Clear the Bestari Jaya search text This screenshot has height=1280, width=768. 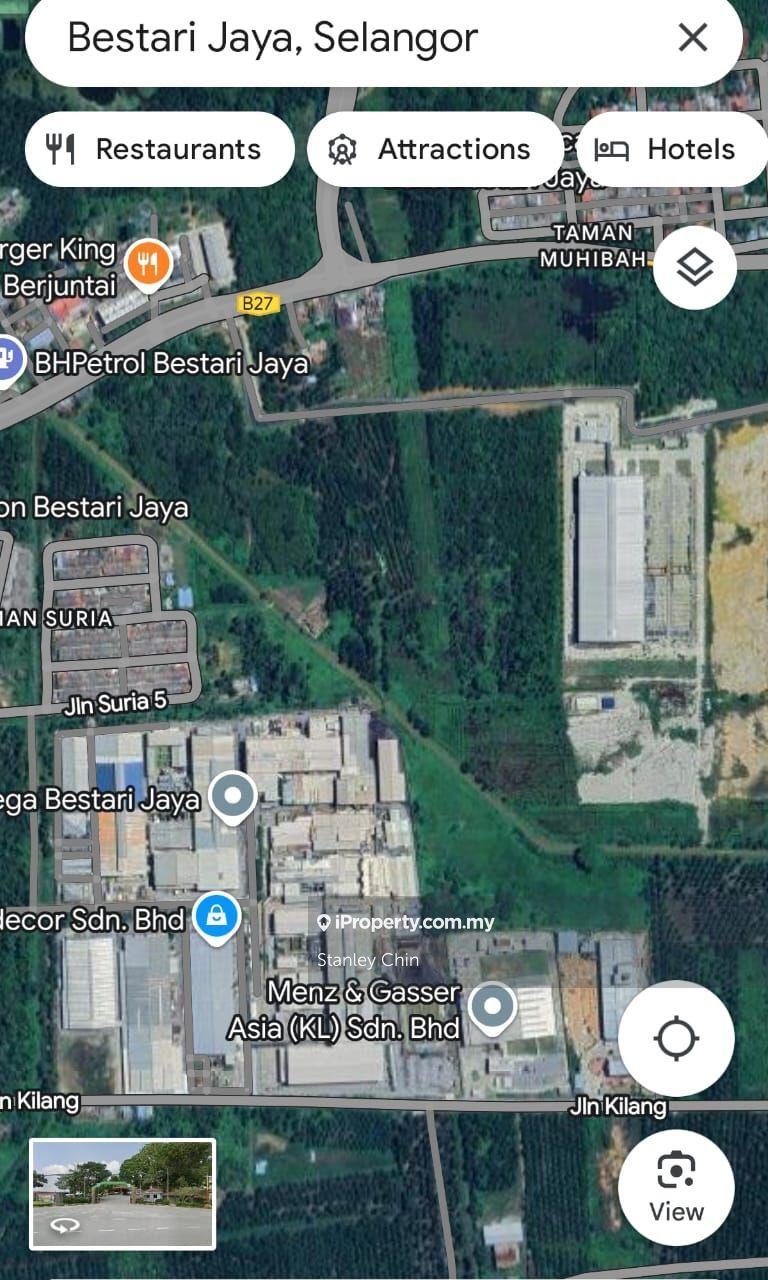pyautogui.click(x=692, y=38)
